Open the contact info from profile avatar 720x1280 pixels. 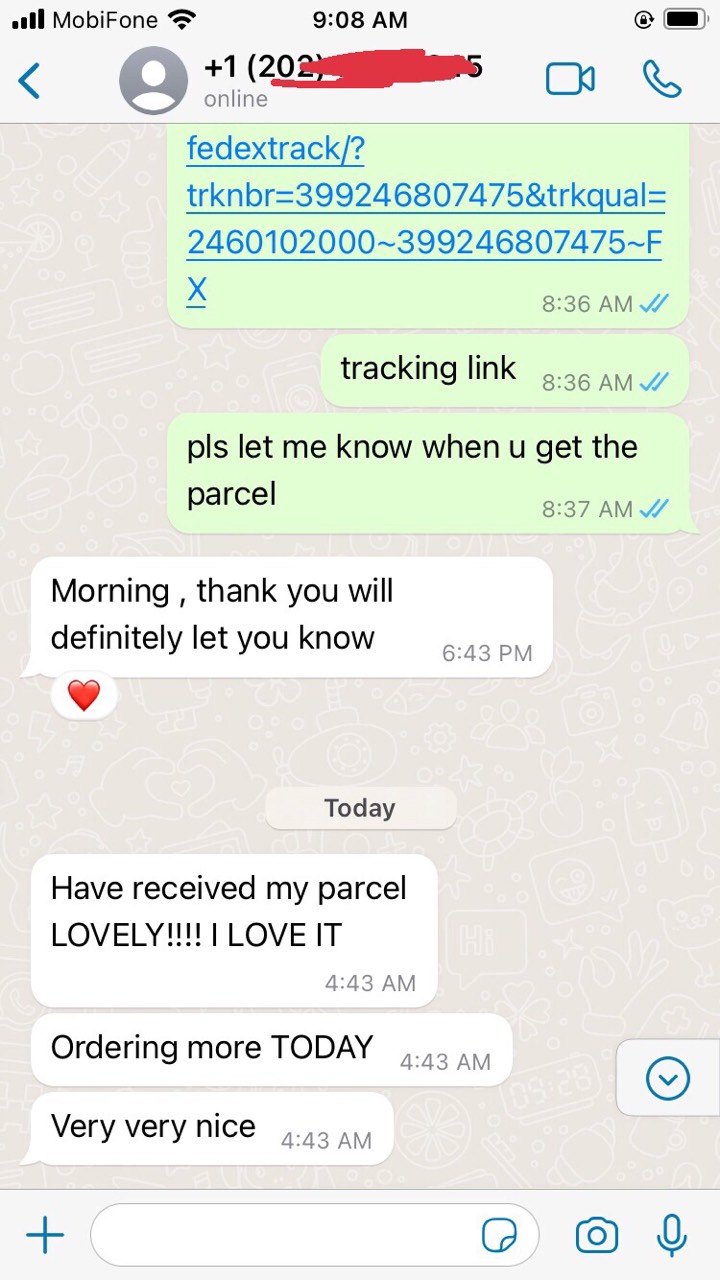click(153, 81)
